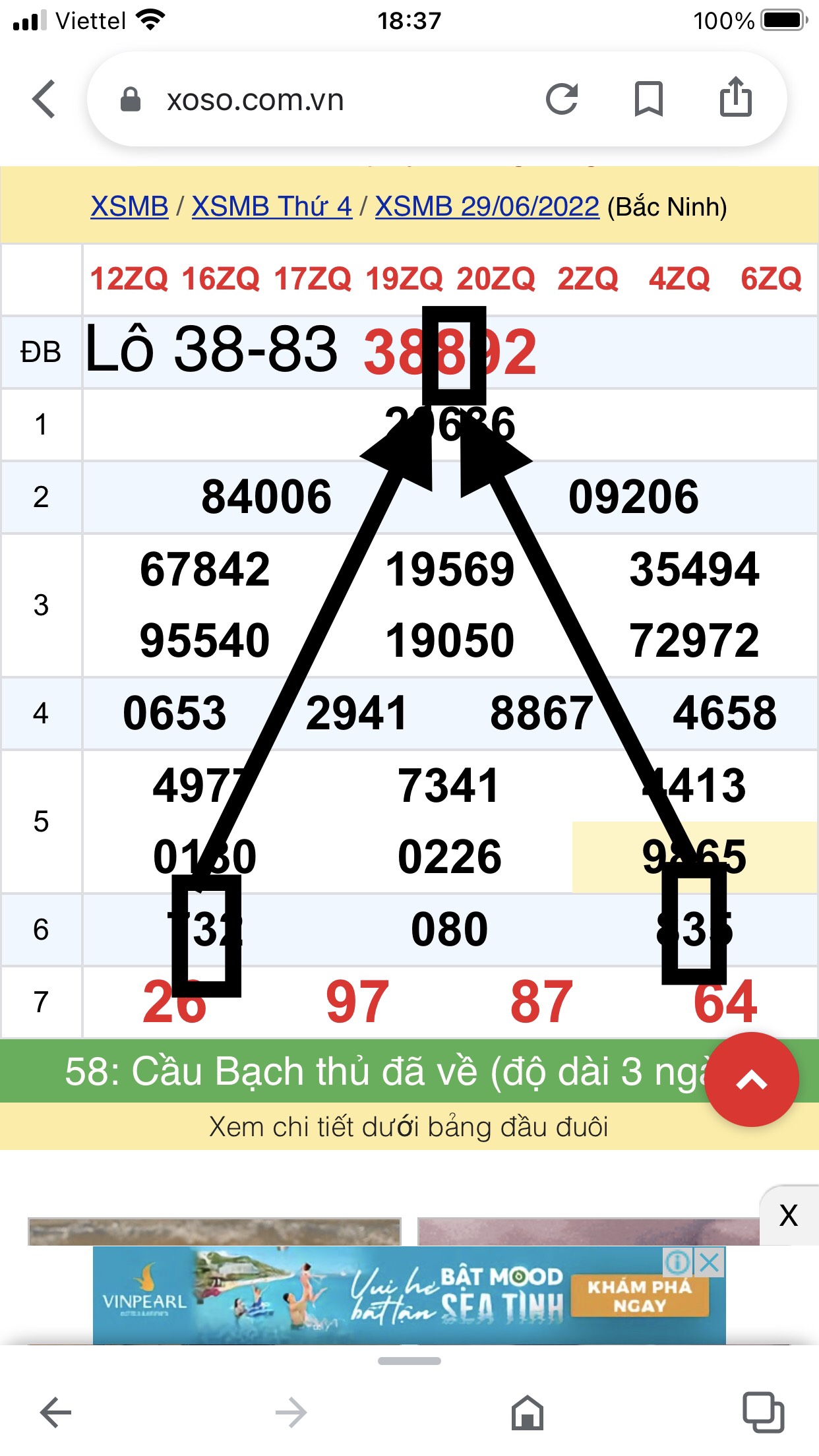Go to previous page in bottom toolbar
This screenshot has height=1456, width=819.
click(x=56, y=1412)
